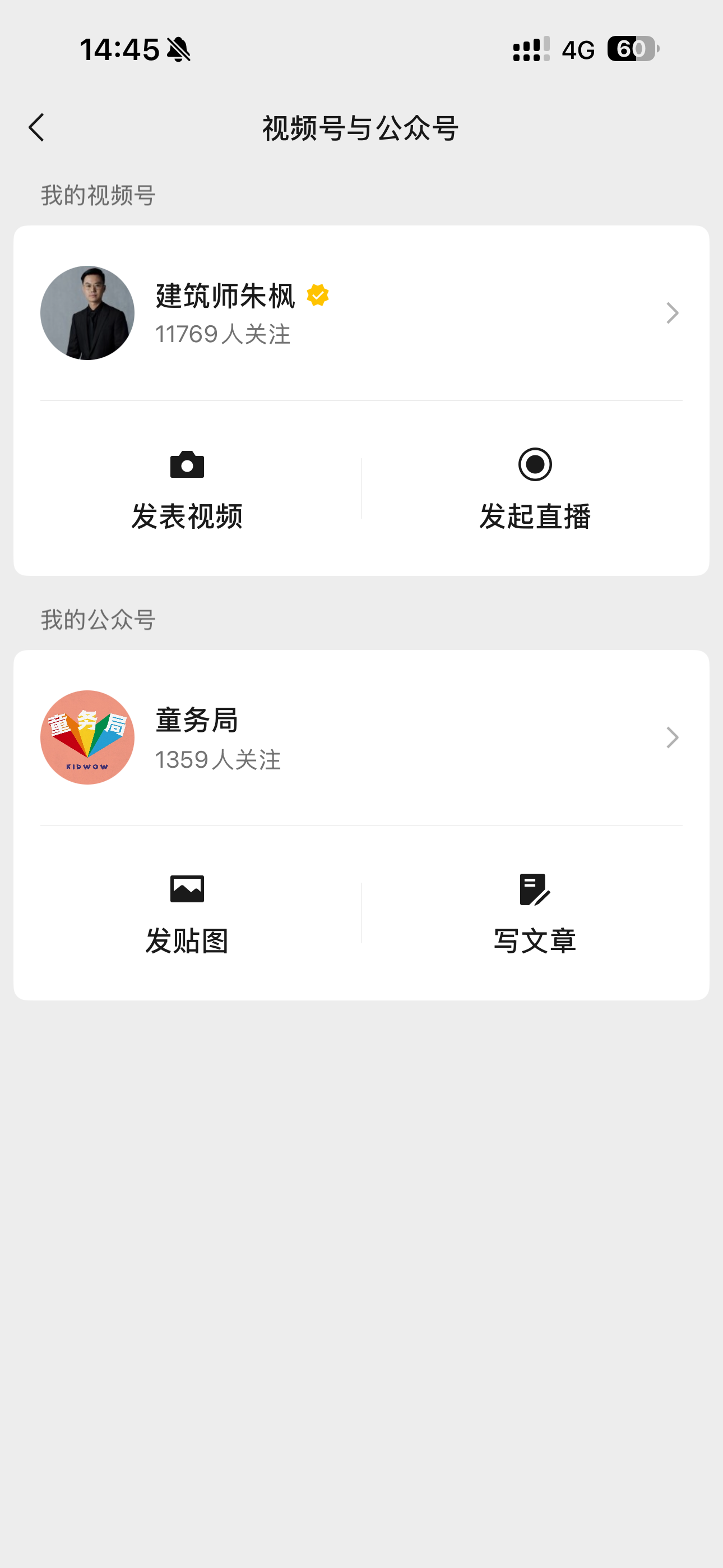Image resolution: width=723 pixels, height=1568 pixels.
Task: Choose 写文章 to write an article
Action: [x=534, y=914]
